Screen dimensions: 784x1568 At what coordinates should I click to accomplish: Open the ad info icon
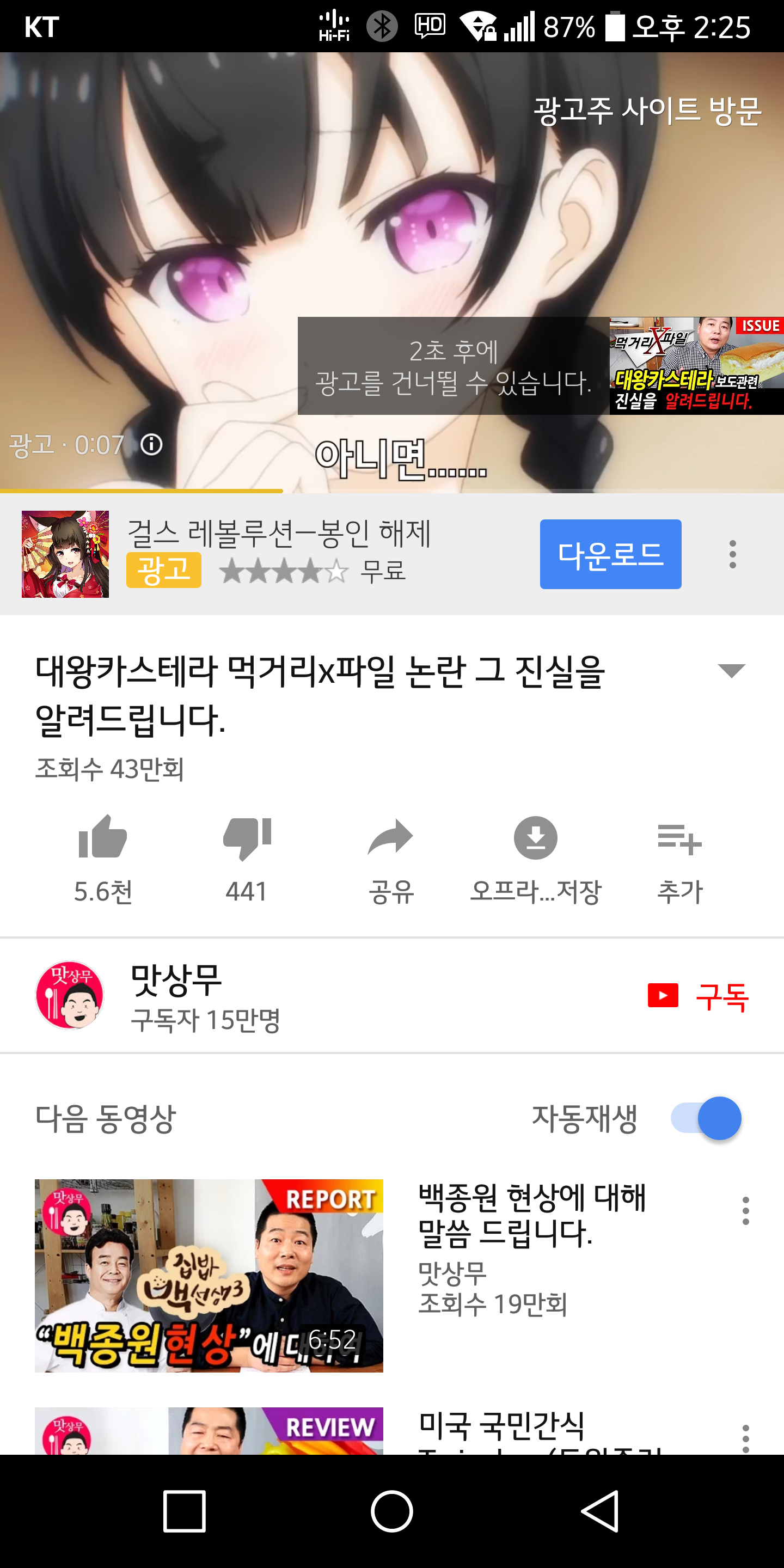coord(151,445)
